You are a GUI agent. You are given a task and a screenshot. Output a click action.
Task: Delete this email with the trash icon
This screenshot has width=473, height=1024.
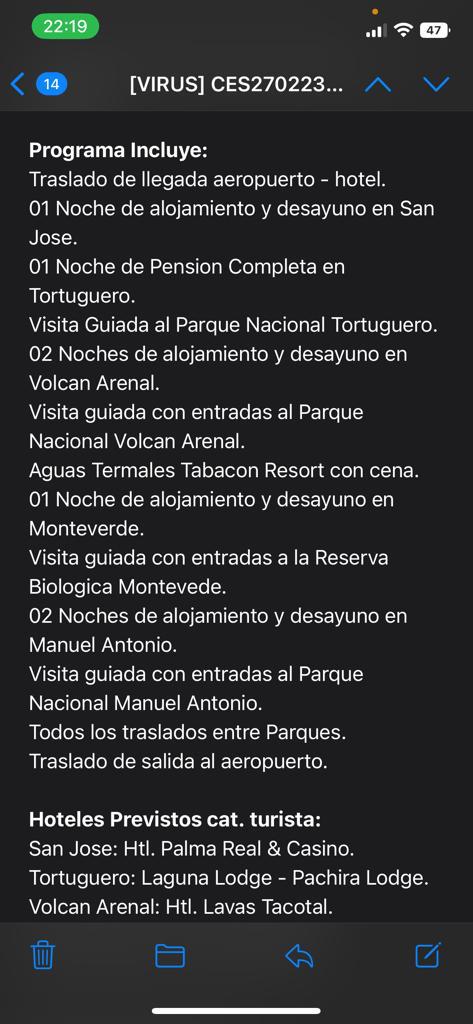[43, 956]
